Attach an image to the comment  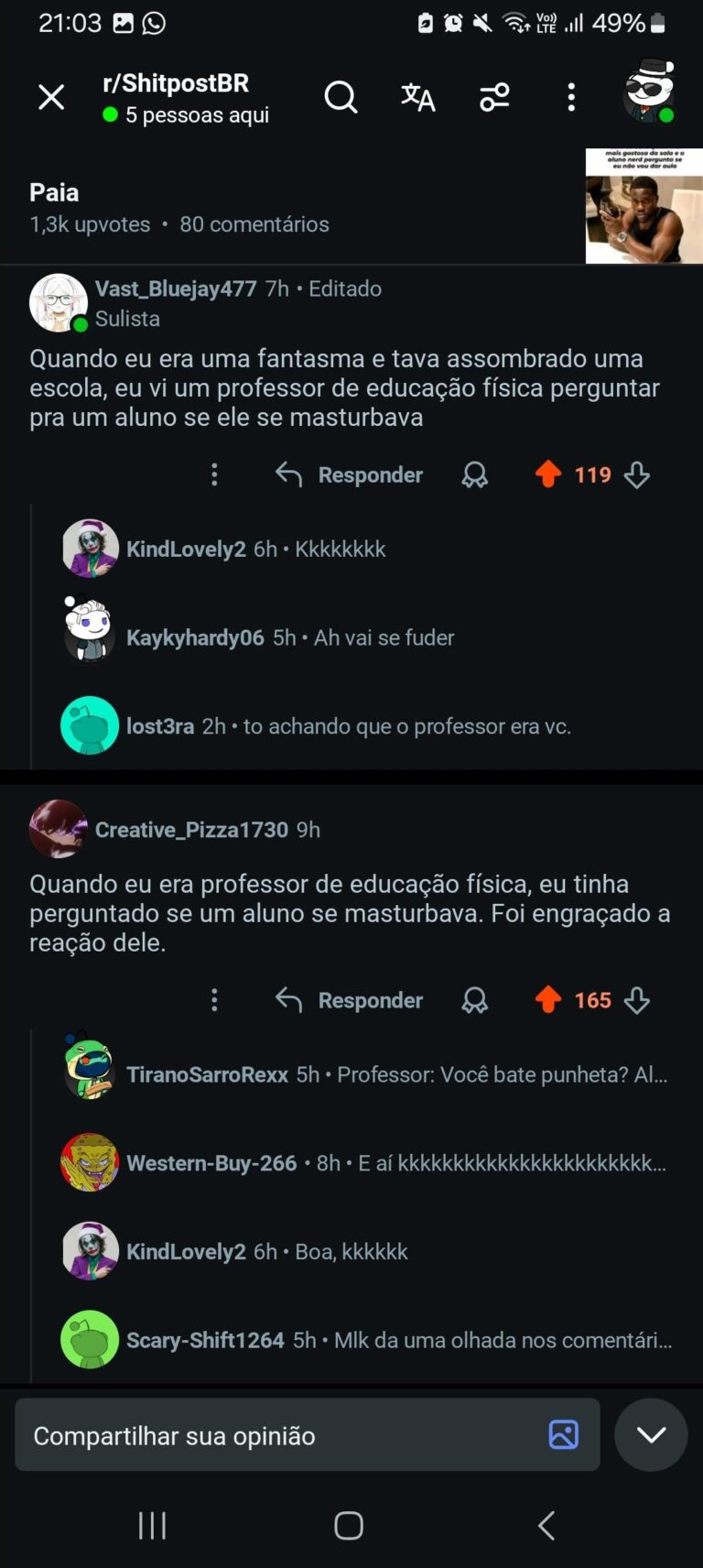563,1434
